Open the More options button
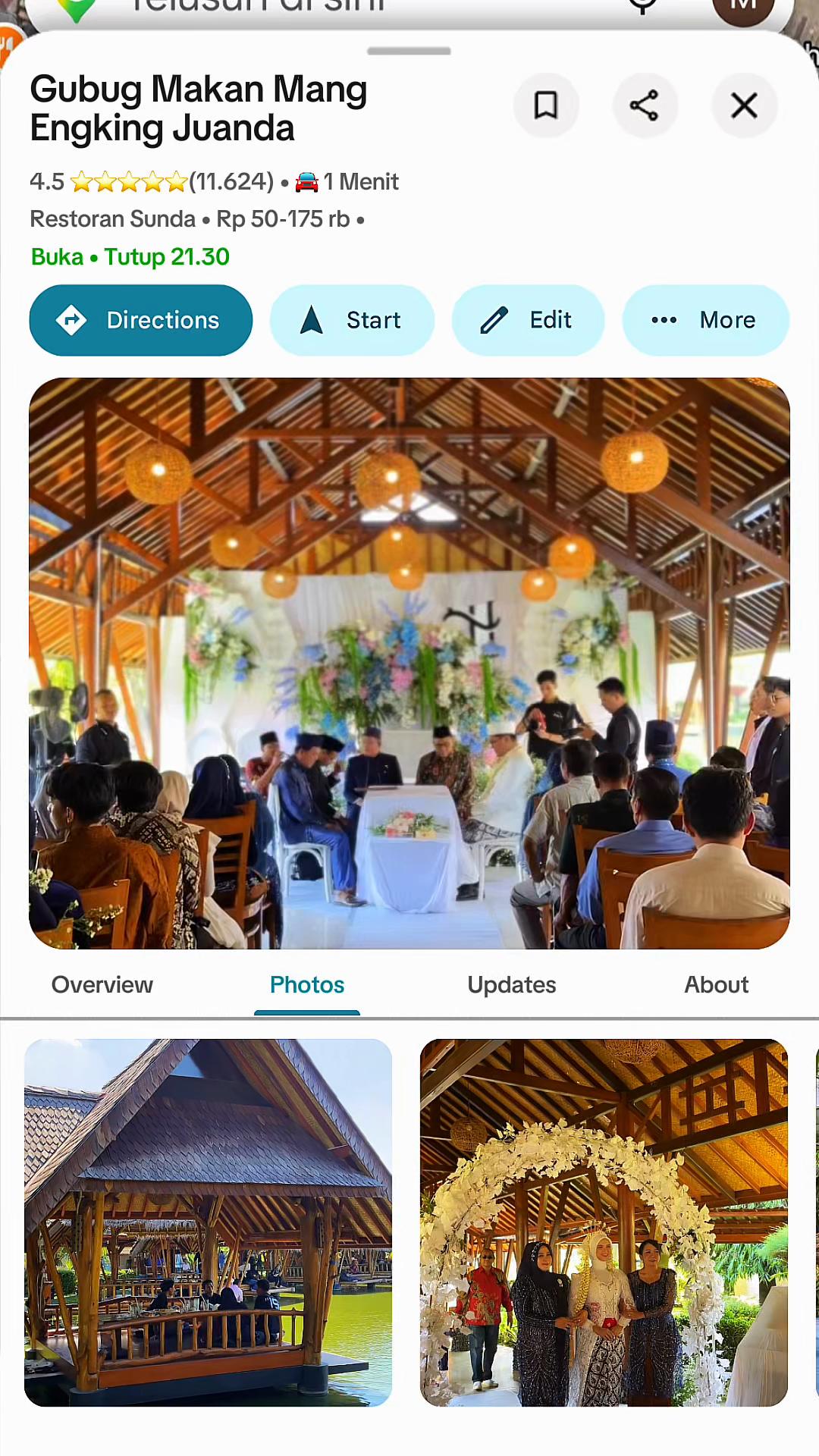Viewport: 819px width, 1456px height. pos(705,320)
